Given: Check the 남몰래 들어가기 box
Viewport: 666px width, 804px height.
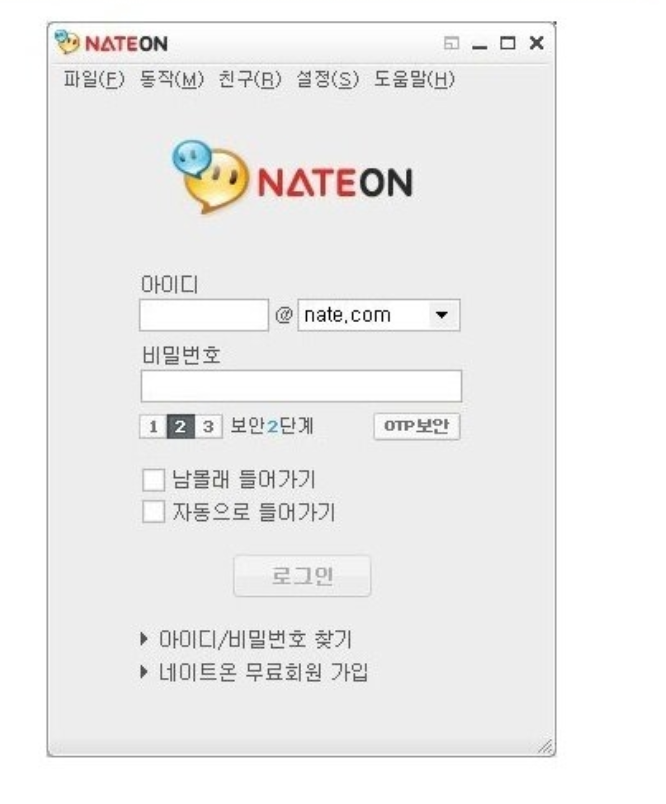Looking at the screenshot, I should [152, 480].
